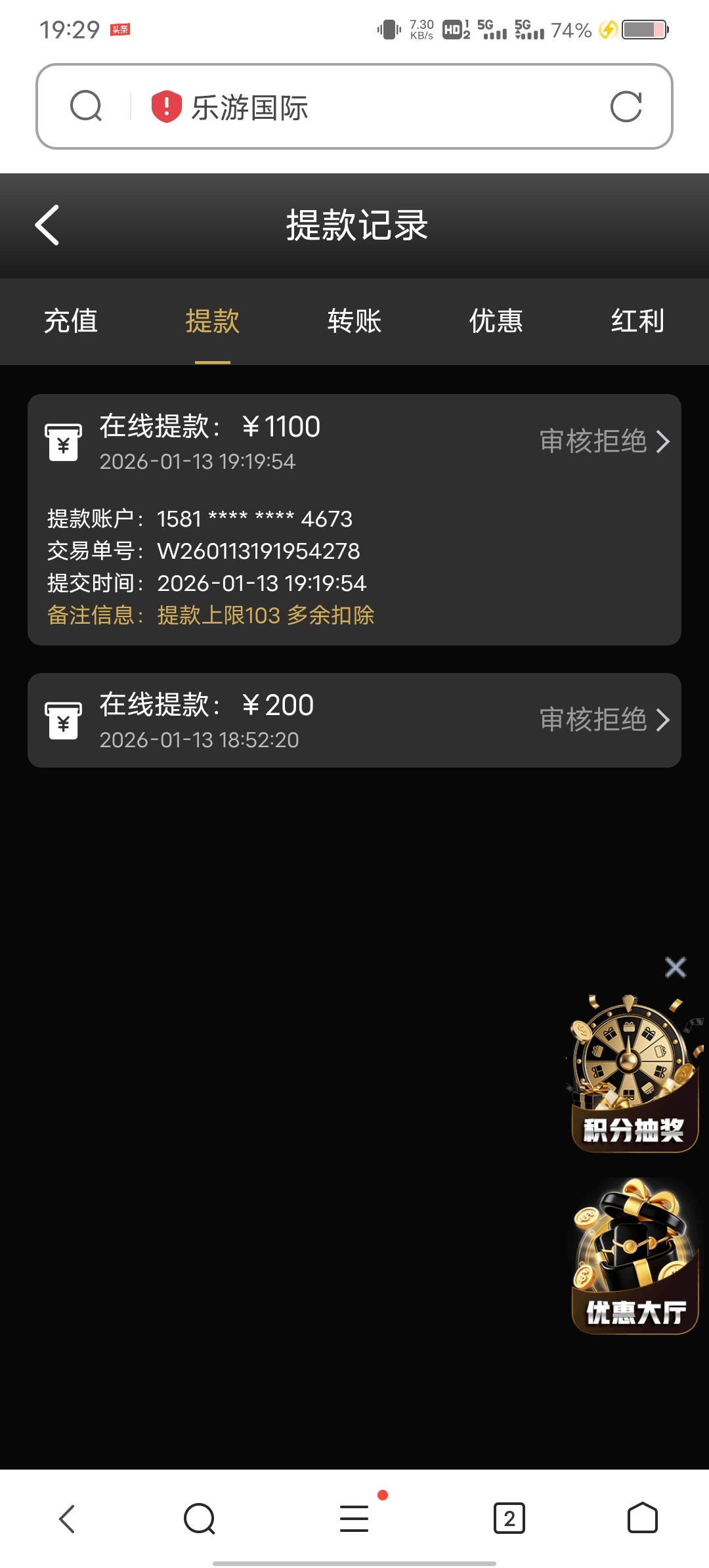Open the browser menu with red dot
The image size is (709, 1568).
click(x=354, y=1517)
